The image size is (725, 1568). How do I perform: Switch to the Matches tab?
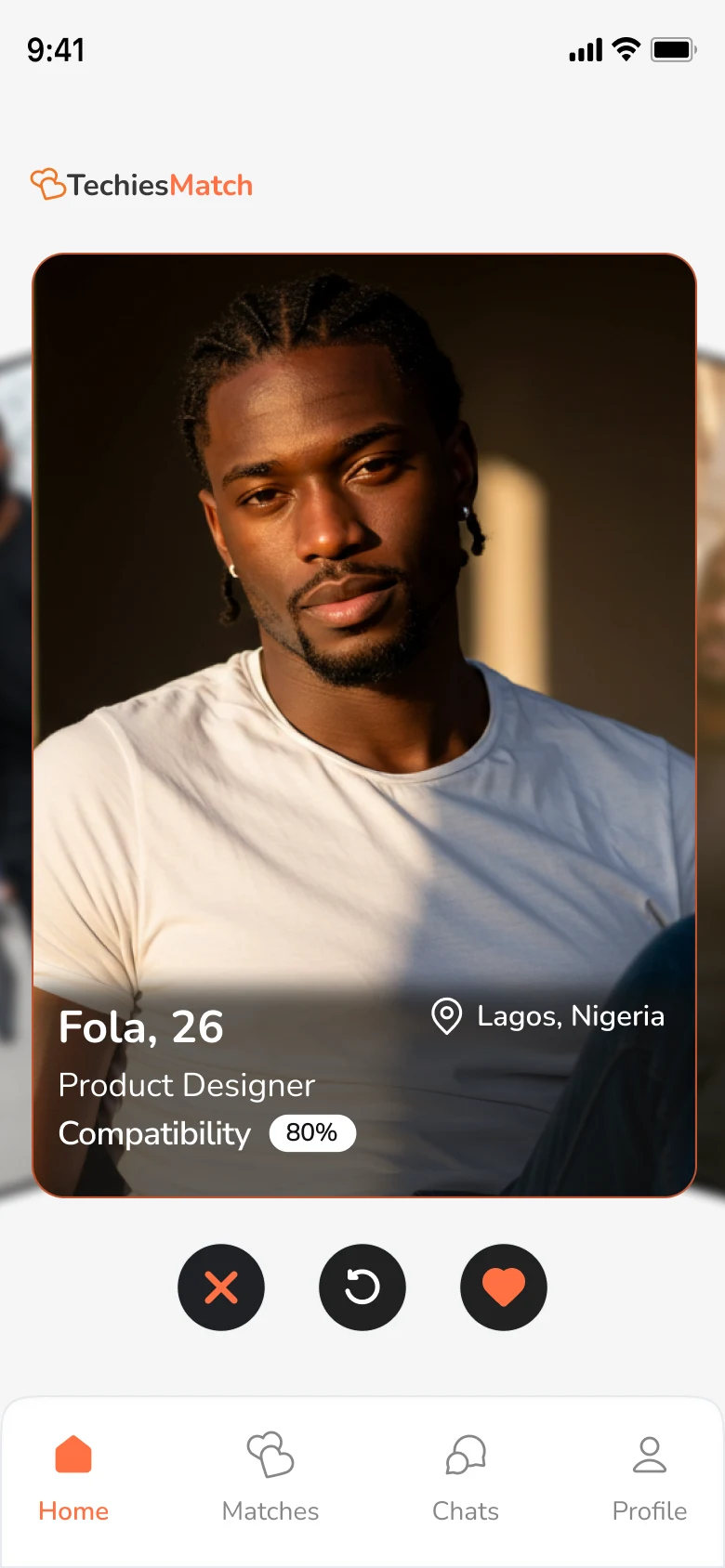click(270, 1477)
